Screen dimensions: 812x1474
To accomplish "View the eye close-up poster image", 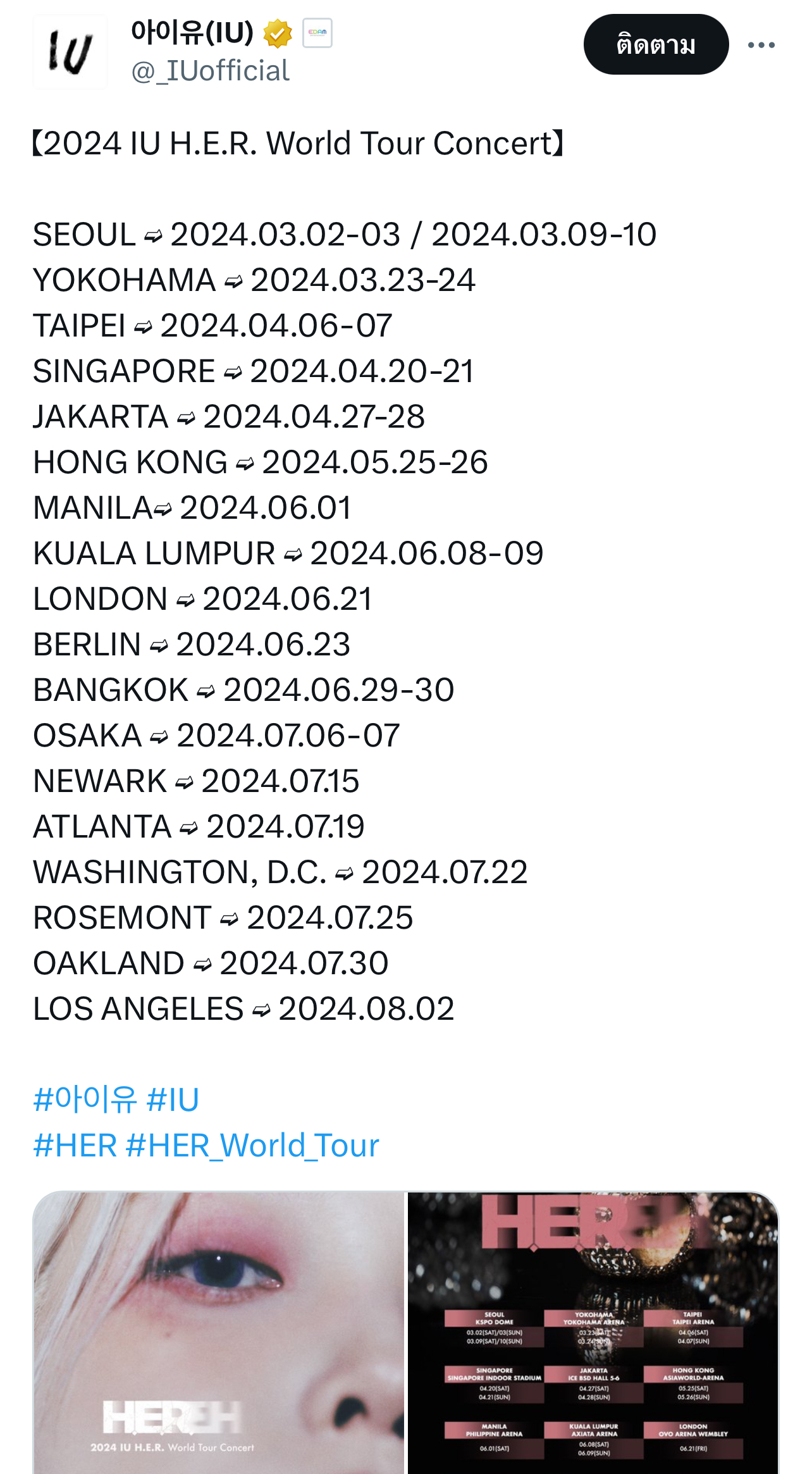I will (219, 1333).
